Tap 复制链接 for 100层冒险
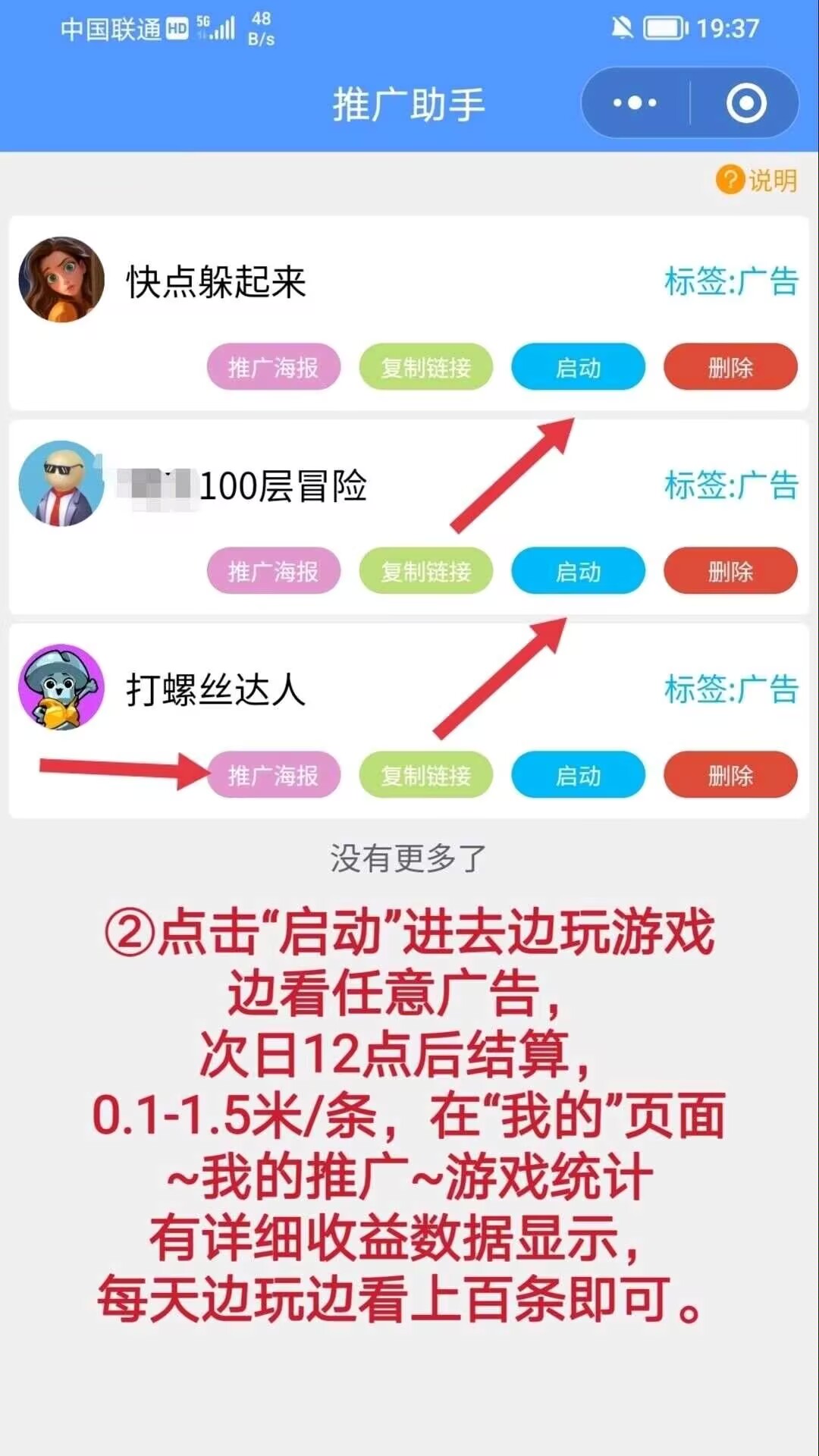Image resolution: width=819 pixels, height=1456 pixels. 426,571
